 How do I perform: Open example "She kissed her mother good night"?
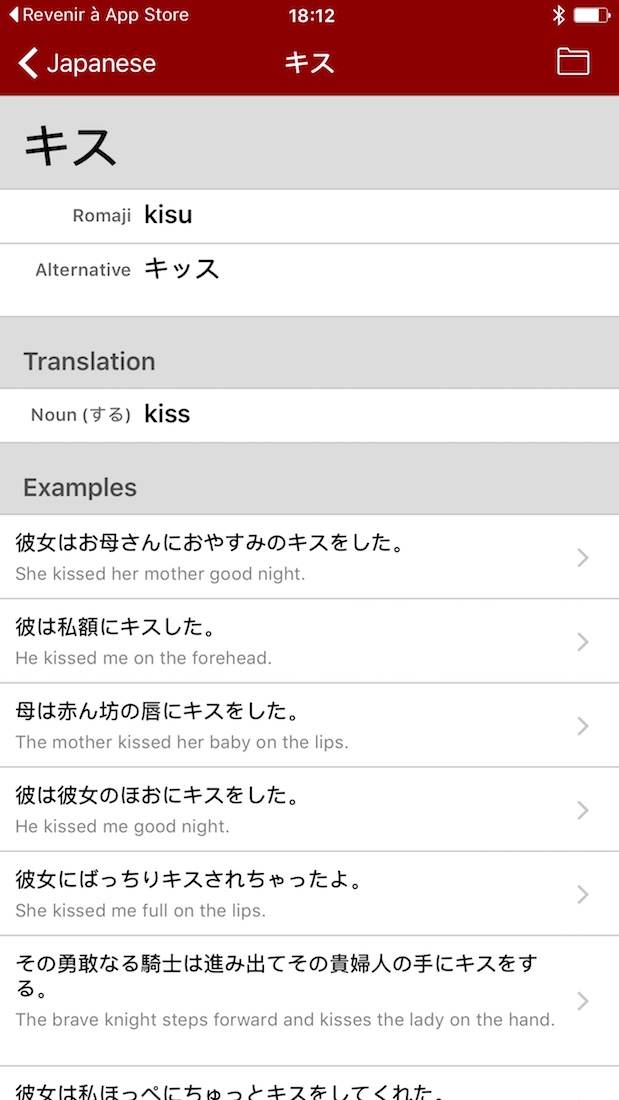point(310,557)
